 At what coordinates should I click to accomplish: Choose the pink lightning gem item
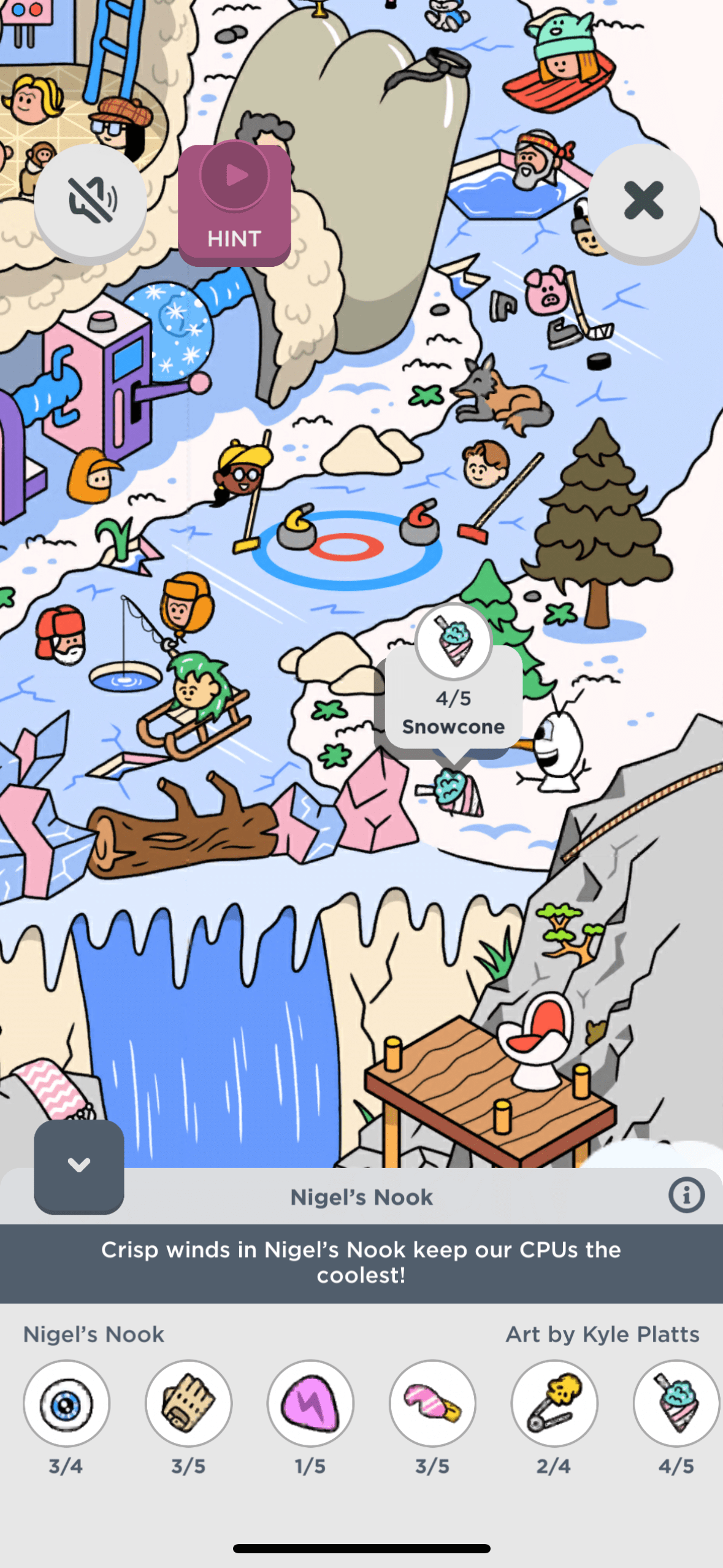(310, 1404)
